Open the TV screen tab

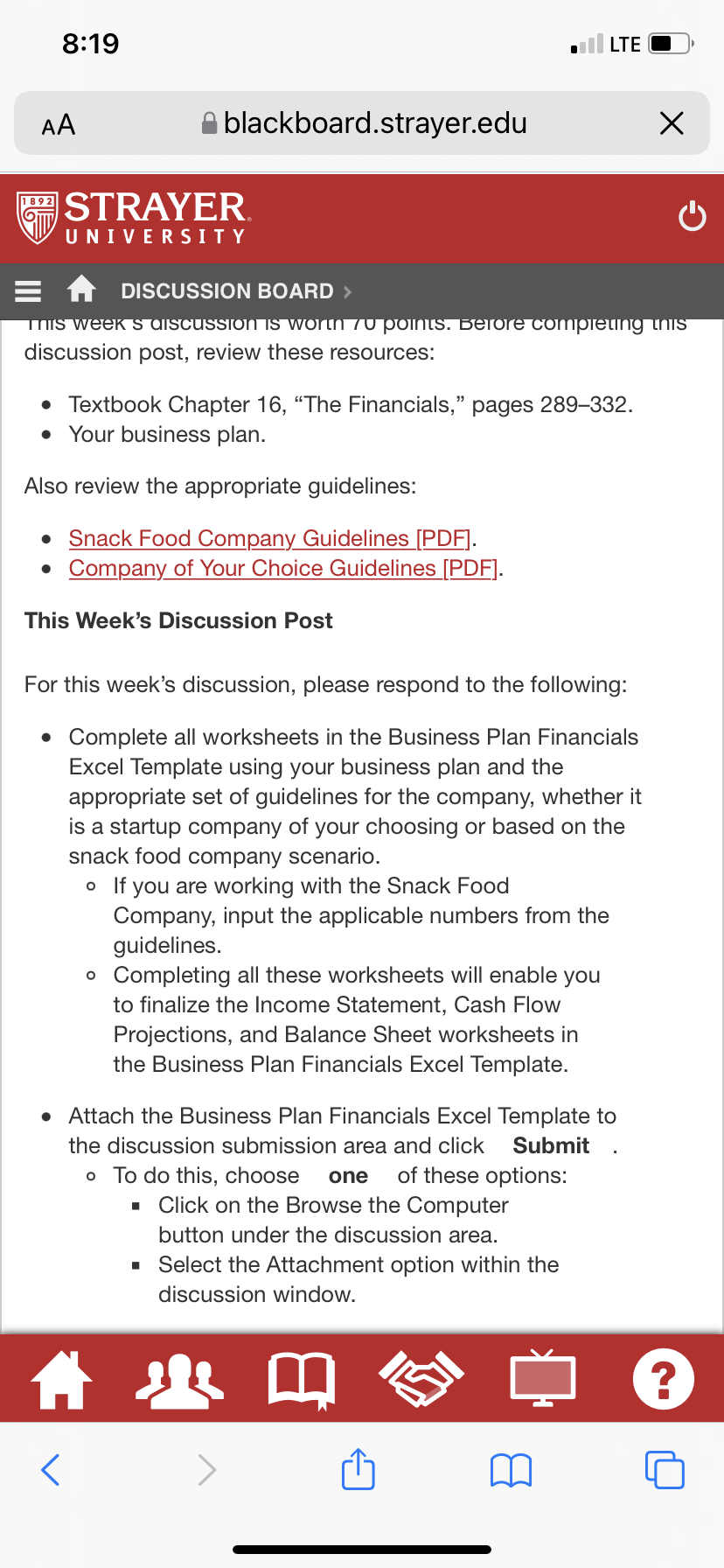click(x=543, y=1379)
